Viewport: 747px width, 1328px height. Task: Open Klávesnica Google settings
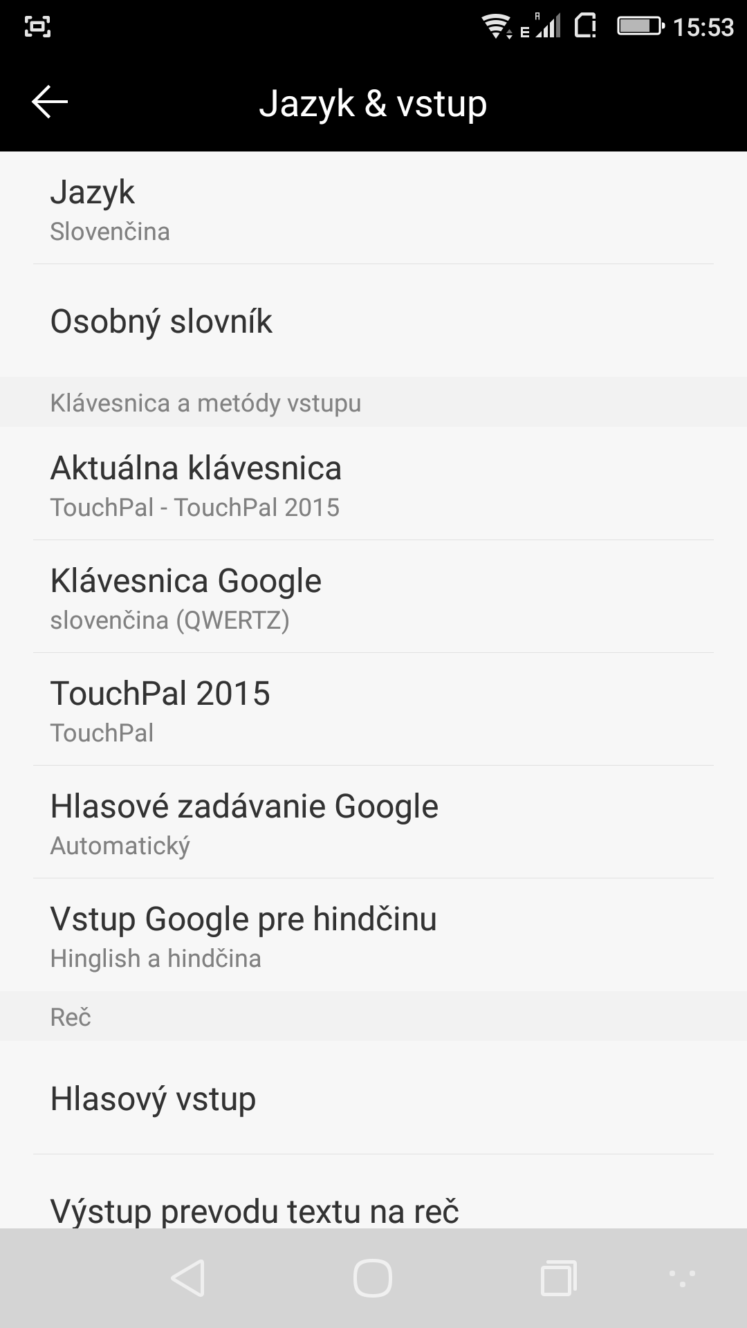(373, 597)
